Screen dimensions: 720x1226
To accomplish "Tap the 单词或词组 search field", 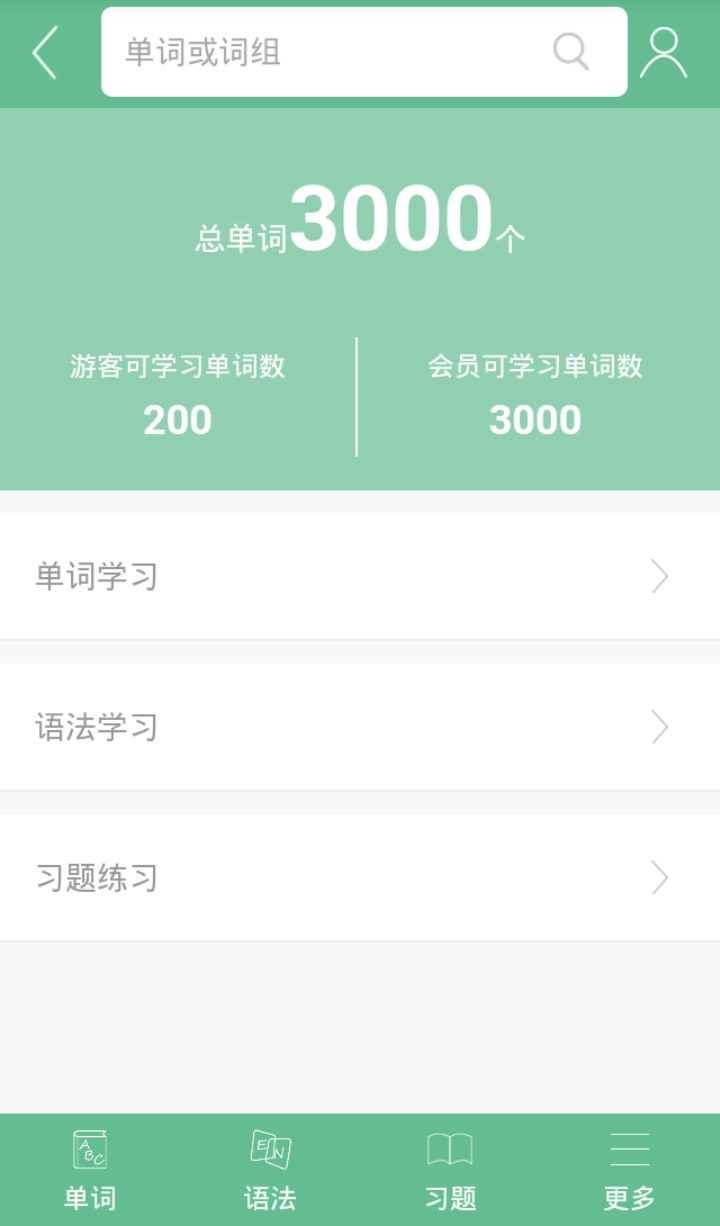I will (x=364, y=52).
